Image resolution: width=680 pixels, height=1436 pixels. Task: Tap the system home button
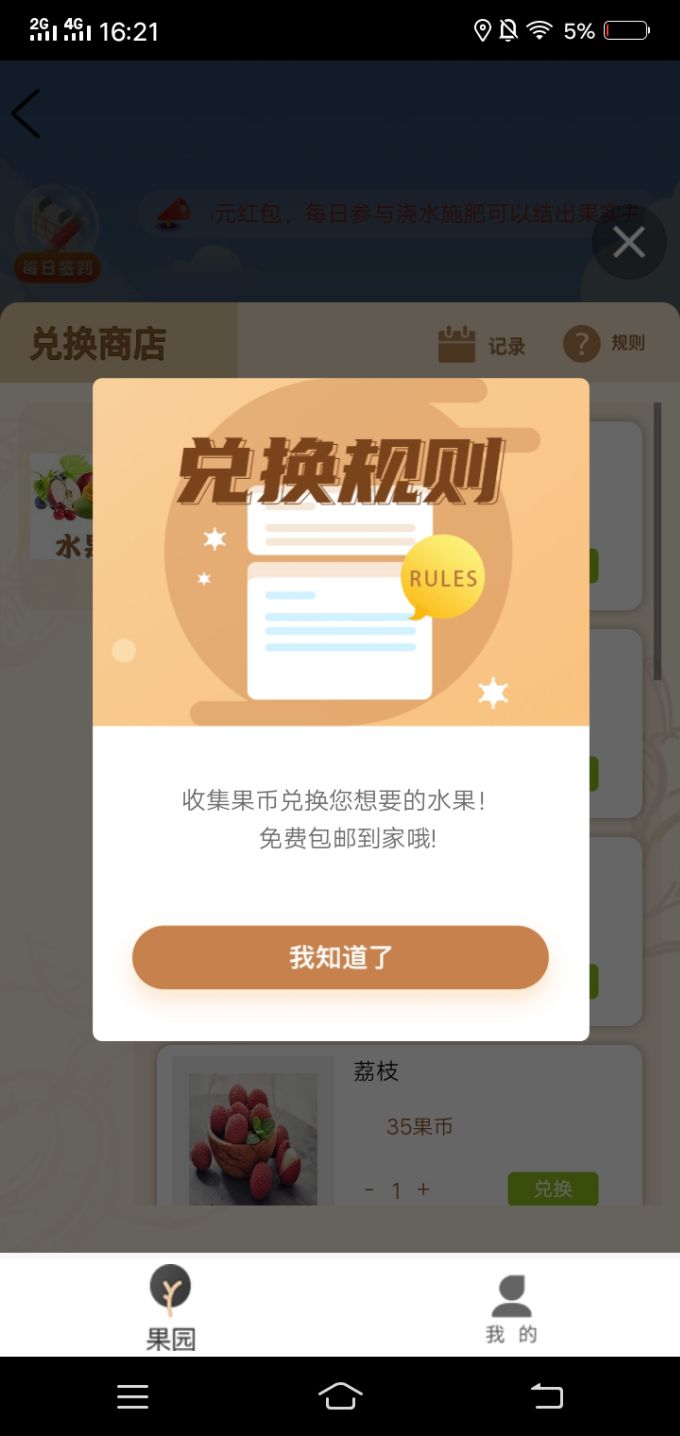point(340,1396)
